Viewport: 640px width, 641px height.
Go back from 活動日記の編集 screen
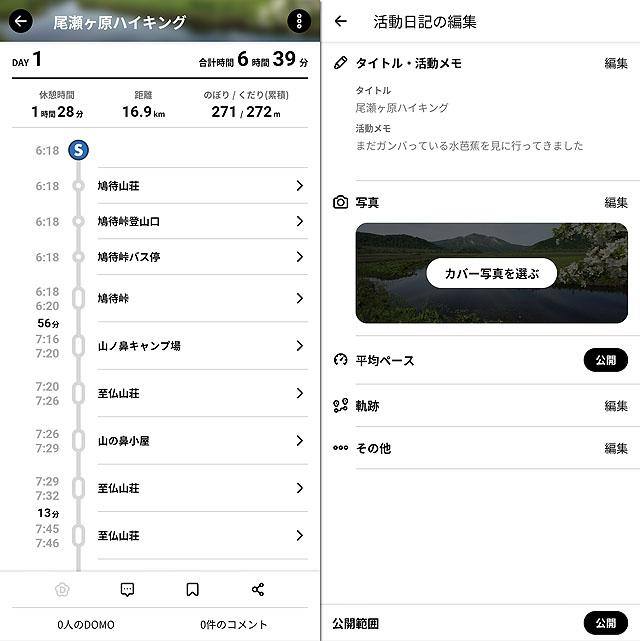(x=341, y=21)
